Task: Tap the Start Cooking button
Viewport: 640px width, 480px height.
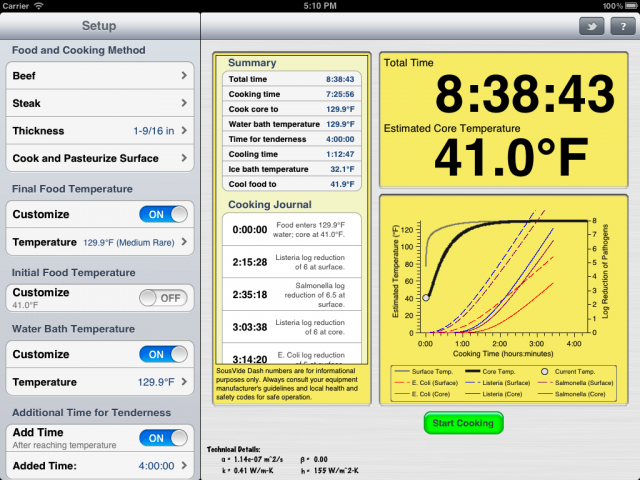Action: (x=463, y=423)
